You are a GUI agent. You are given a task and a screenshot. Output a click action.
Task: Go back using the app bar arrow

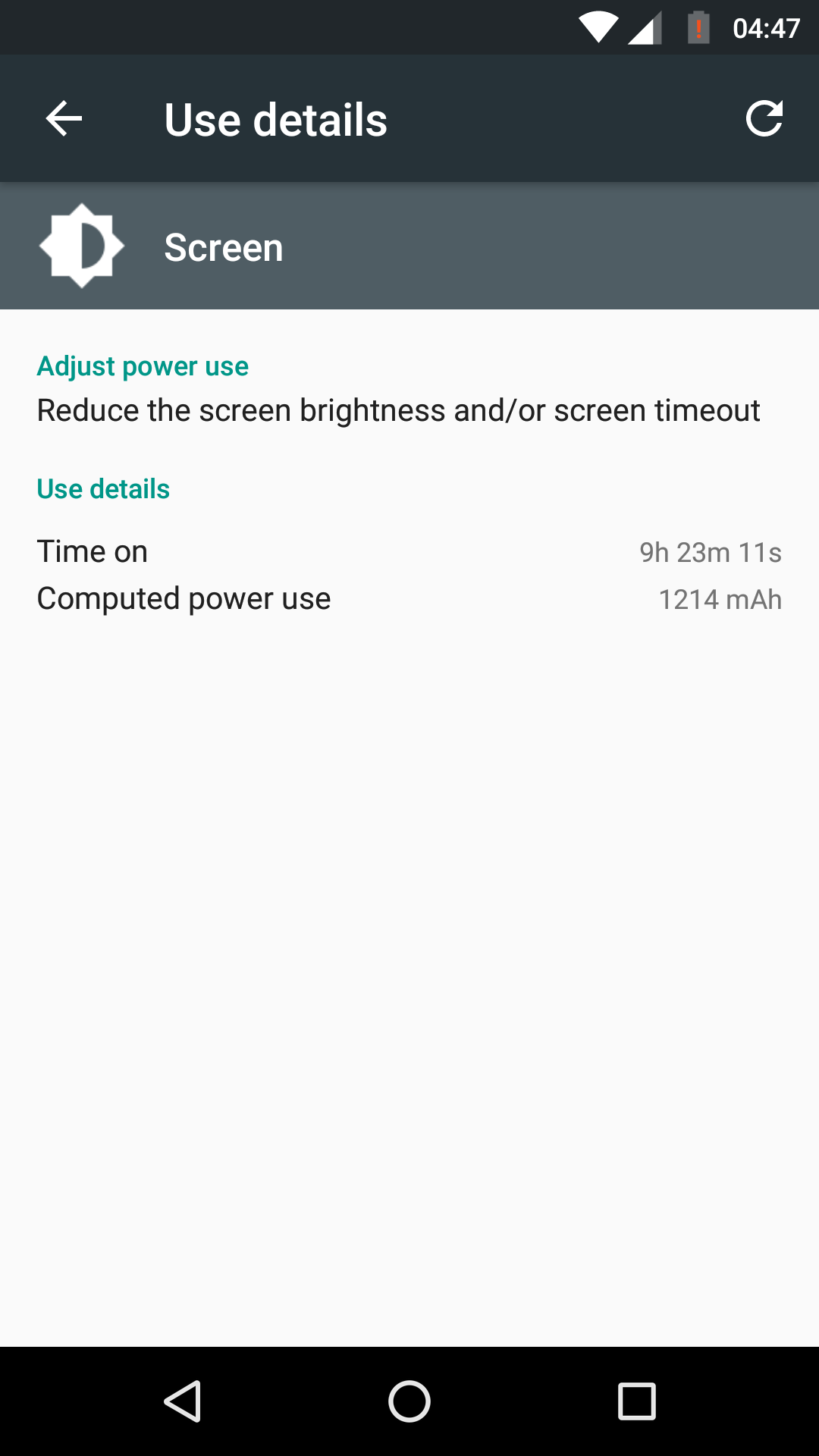[x=64, y=119]
